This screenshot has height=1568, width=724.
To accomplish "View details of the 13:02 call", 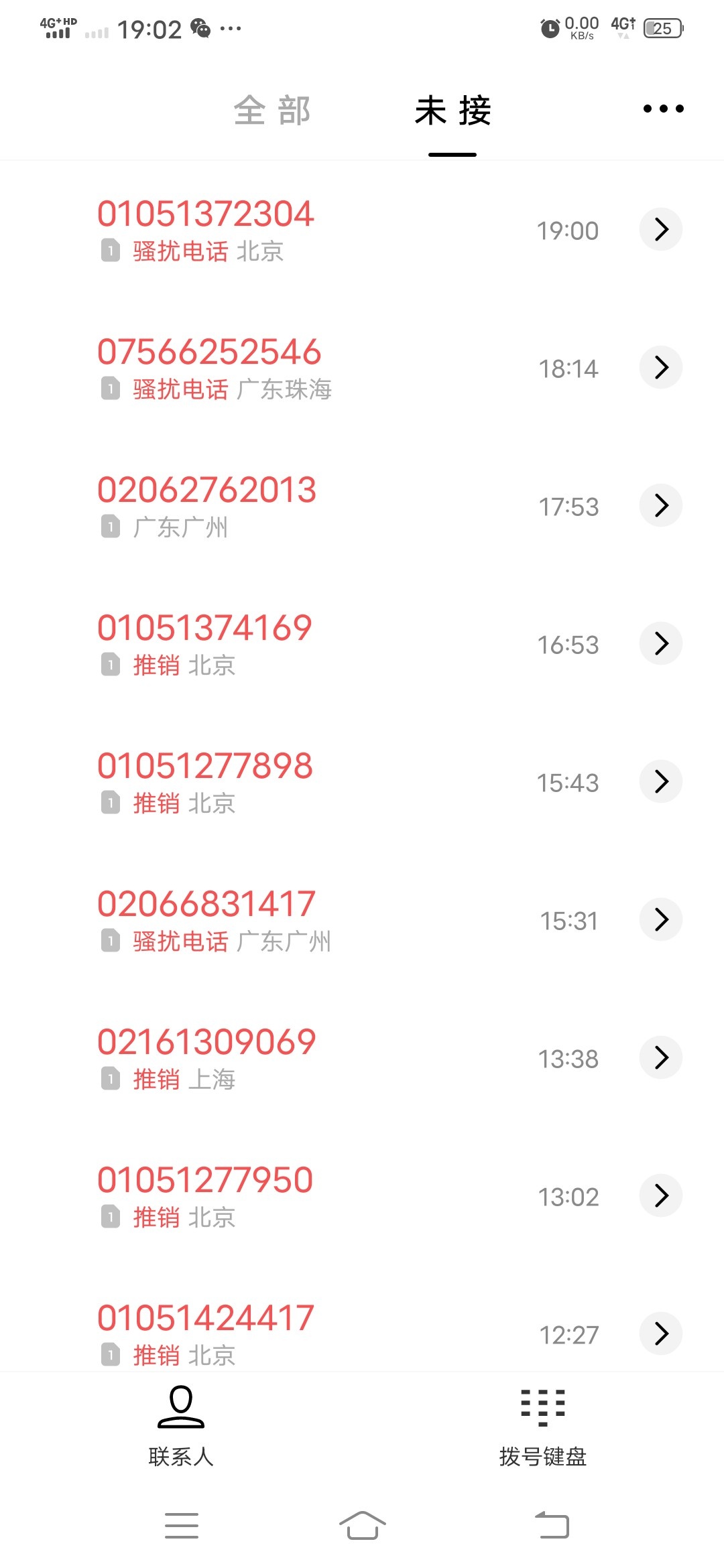I will [x=661, y=1195].
